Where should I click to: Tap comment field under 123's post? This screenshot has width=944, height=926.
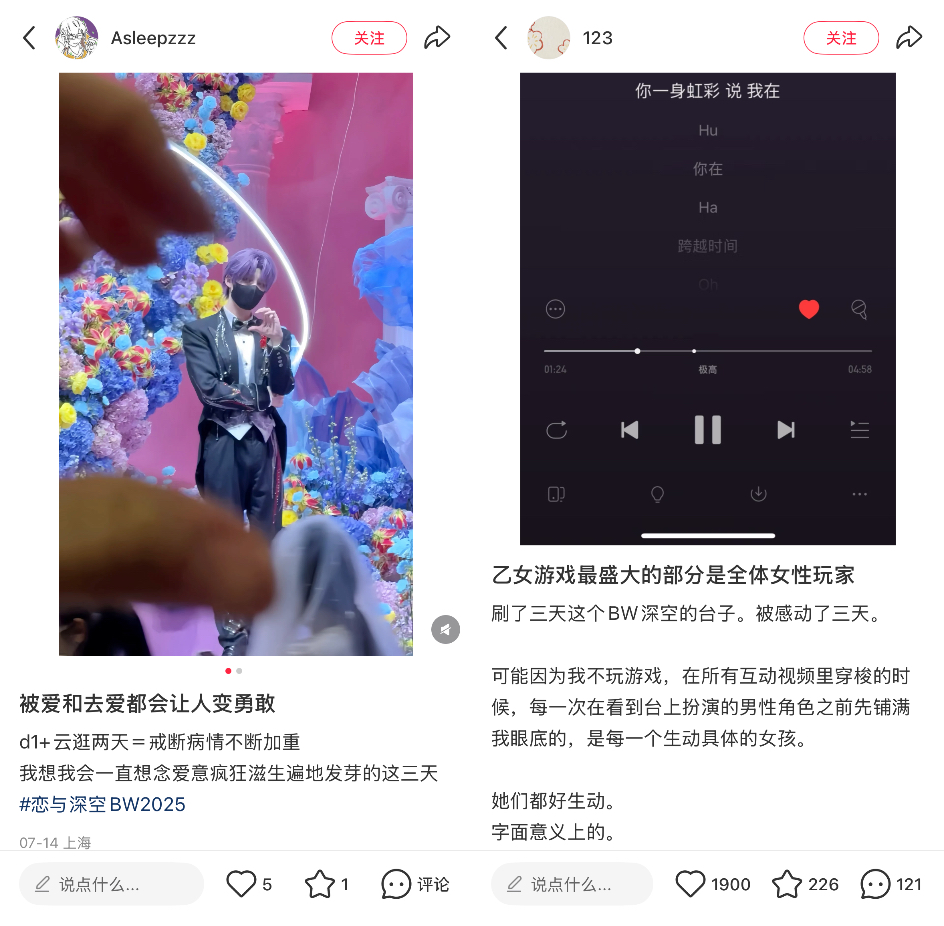571,884
